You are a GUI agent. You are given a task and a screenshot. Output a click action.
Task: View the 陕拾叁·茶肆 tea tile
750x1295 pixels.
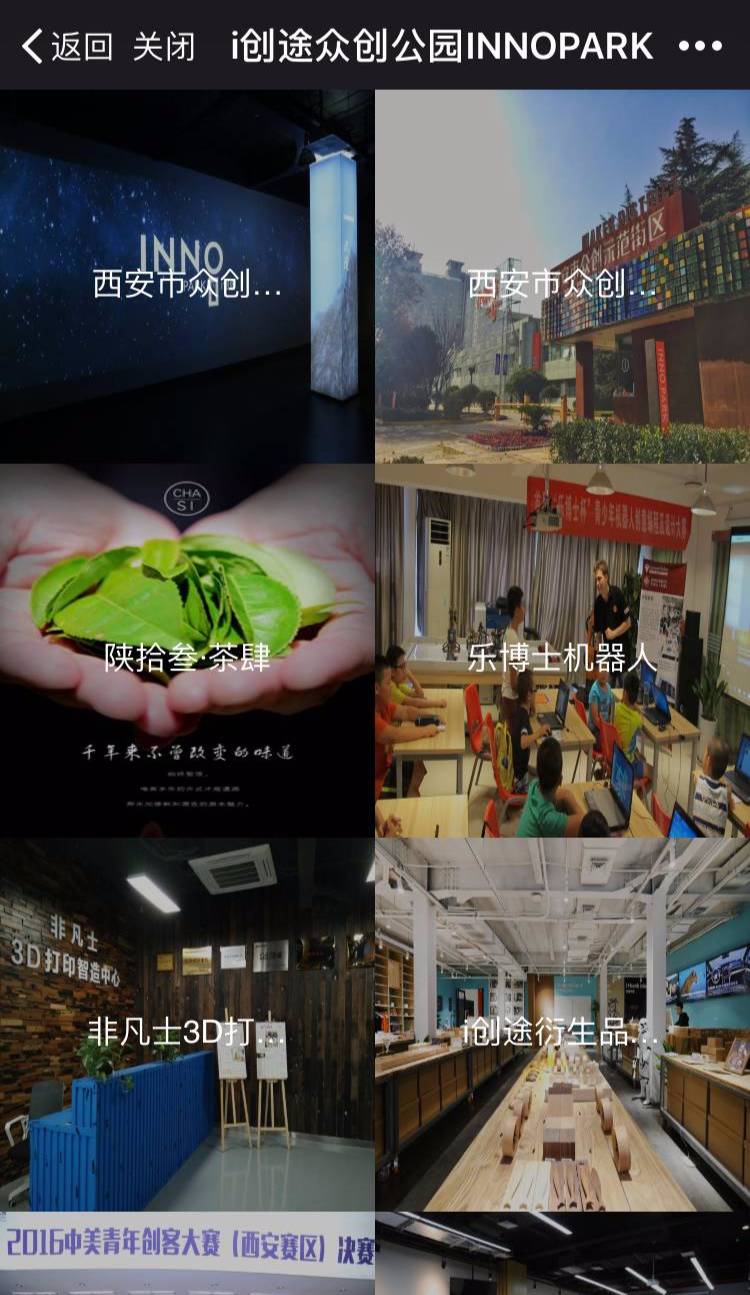[x=187, y=652]
